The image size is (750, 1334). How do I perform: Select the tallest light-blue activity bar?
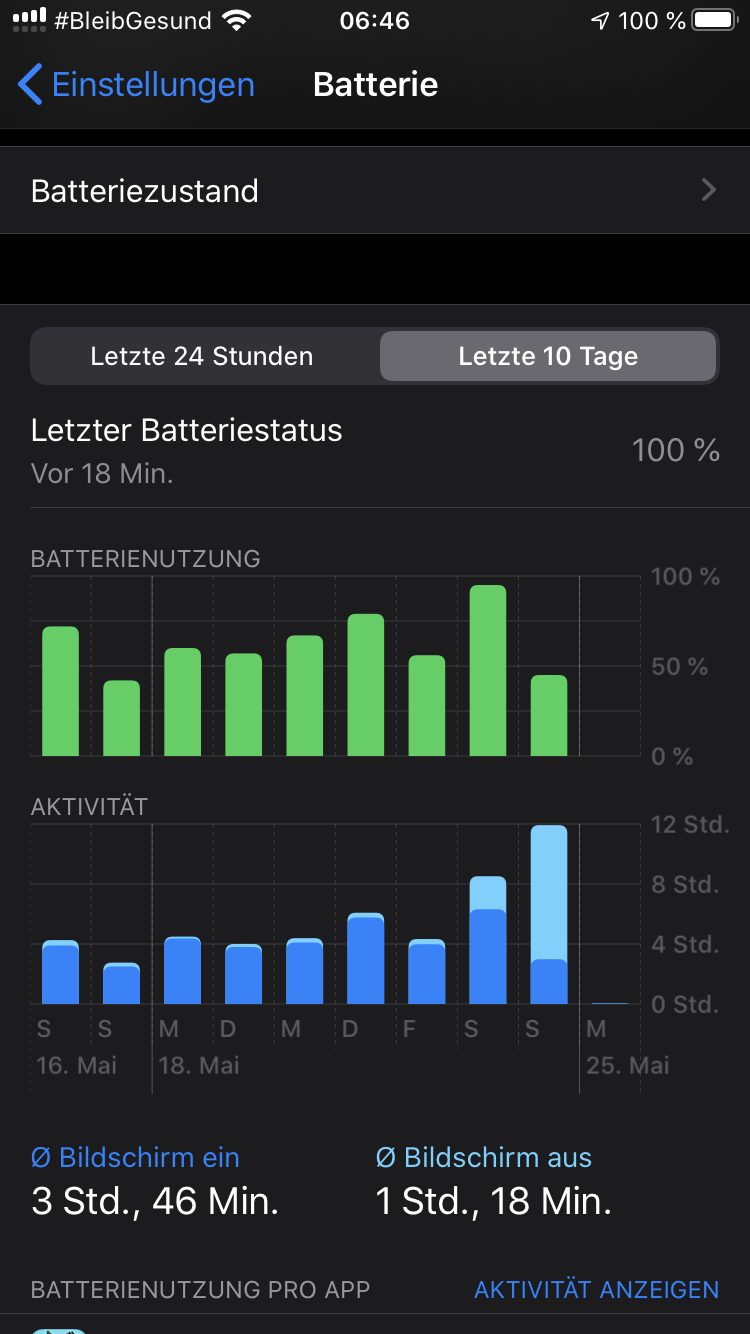[549, 890]
